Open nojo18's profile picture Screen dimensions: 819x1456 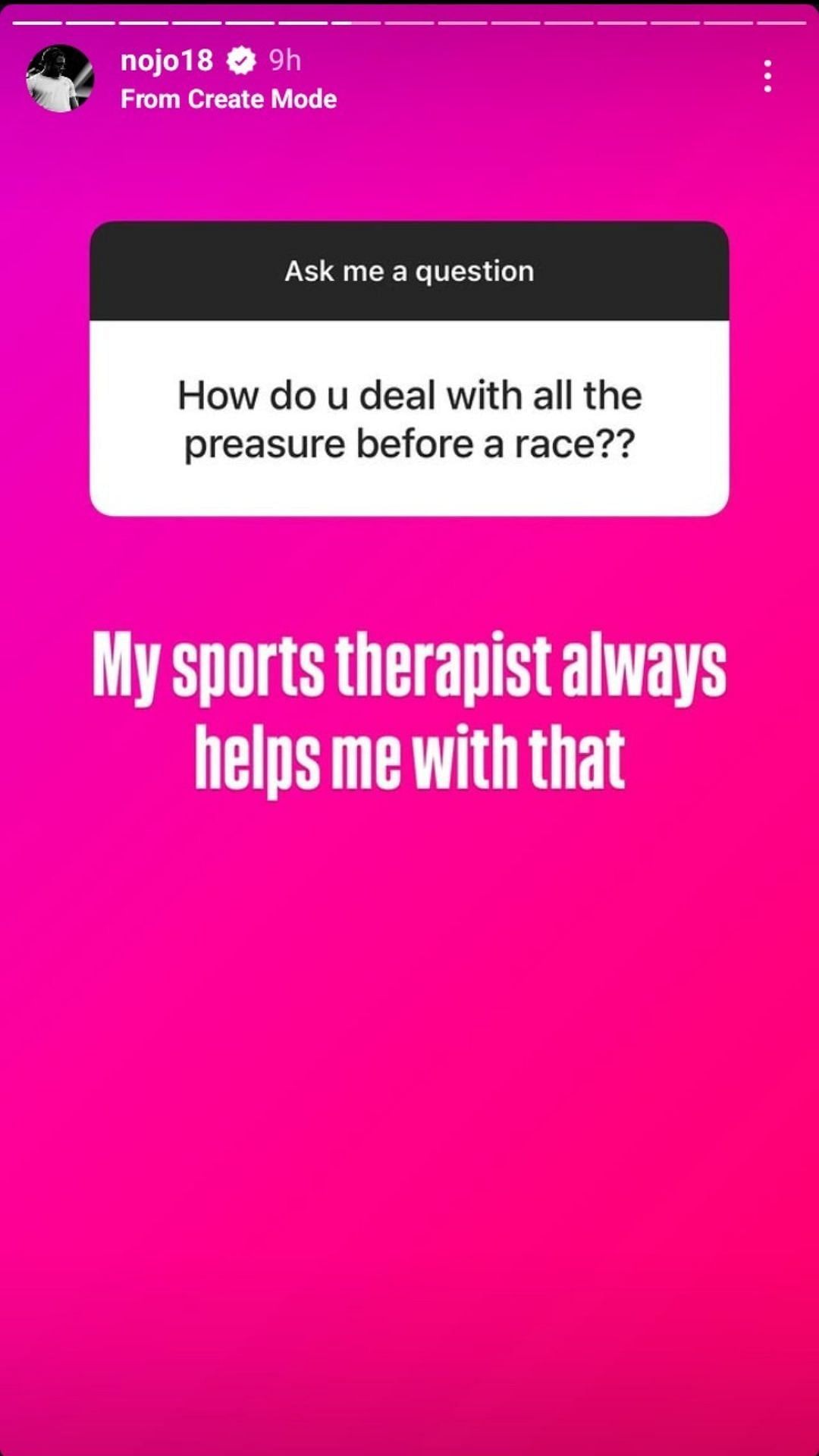click(x=60, y=78)
